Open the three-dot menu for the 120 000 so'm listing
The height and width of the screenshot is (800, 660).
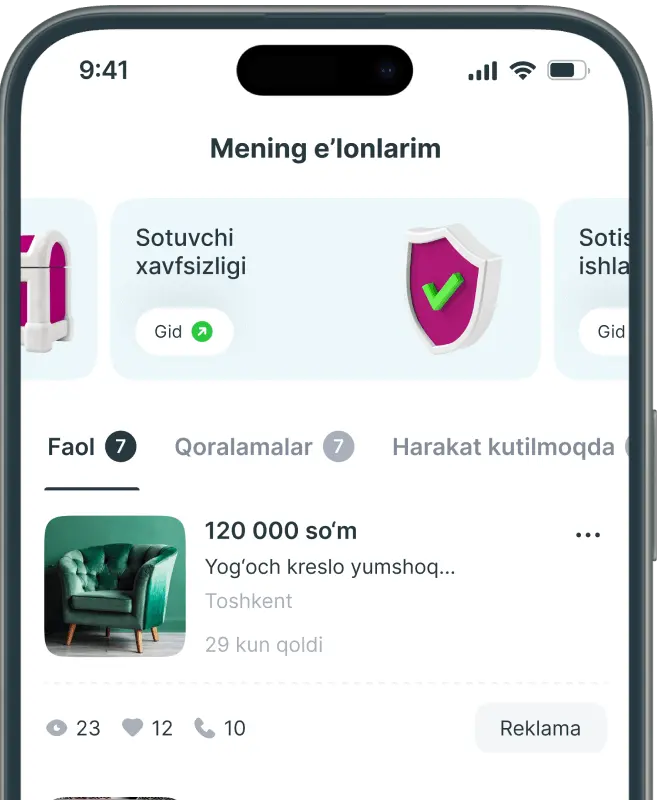[588, 535]
